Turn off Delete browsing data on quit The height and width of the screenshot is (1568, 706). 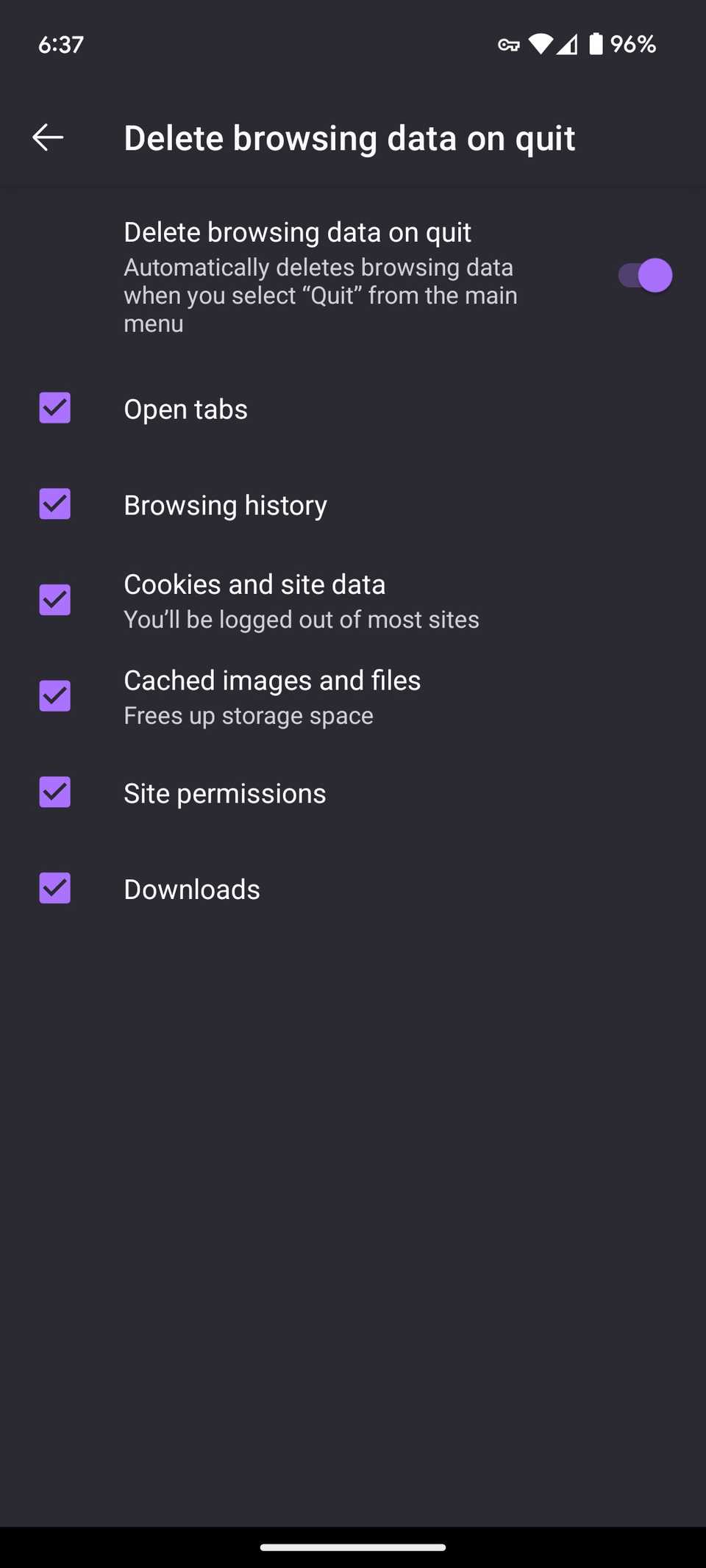point(645,276)
